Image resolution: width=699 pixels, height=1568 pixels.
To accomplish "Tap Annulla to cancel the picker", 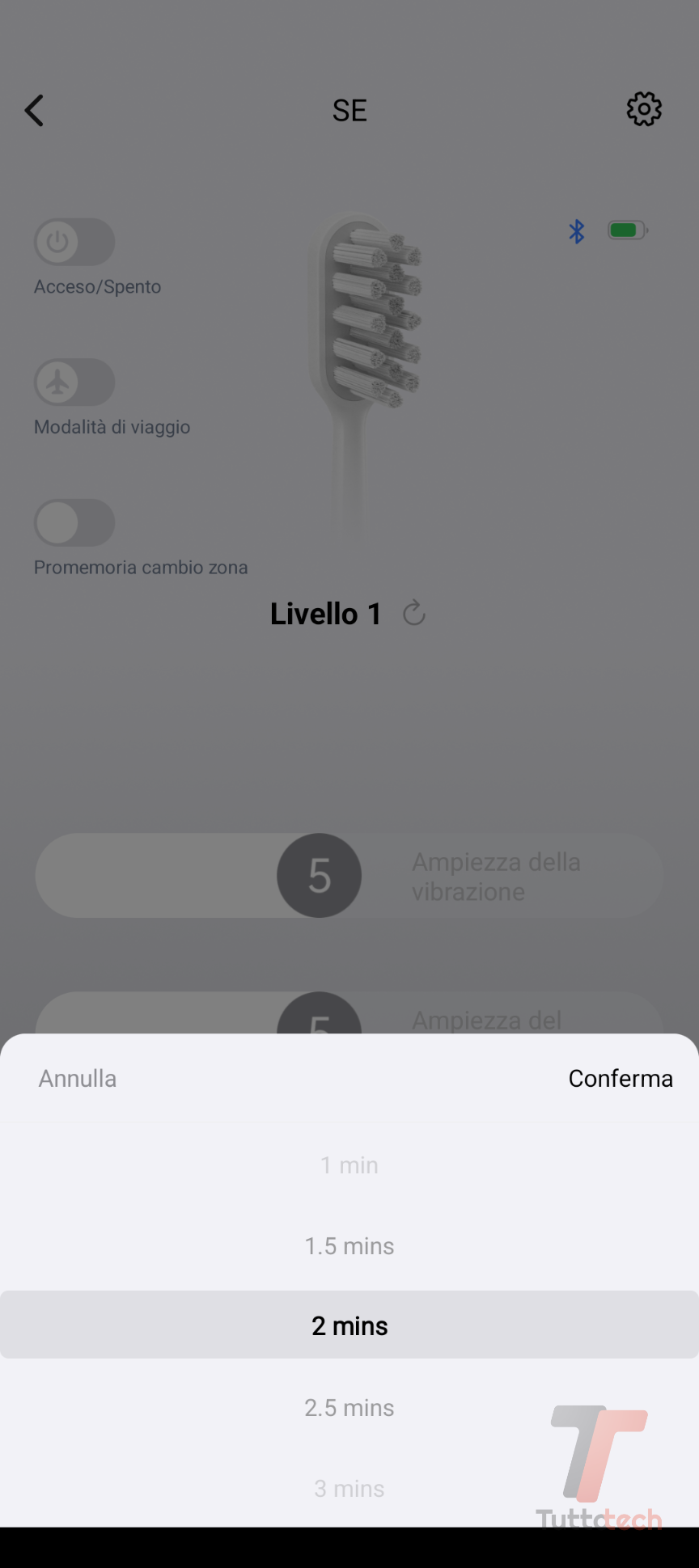I will click(78, 1078).
